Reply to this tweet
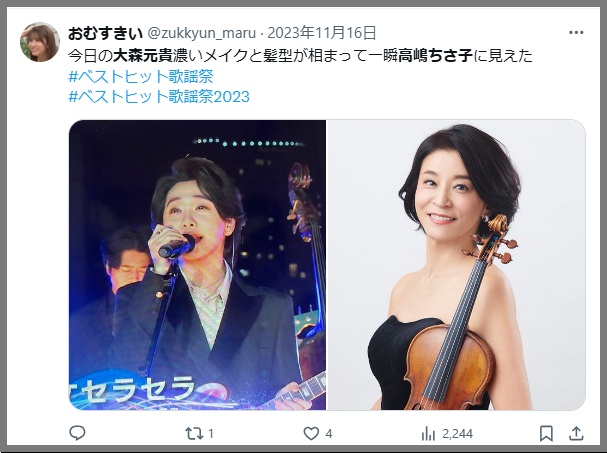Viewport: 607px width, 453px height. pos(77,433)
